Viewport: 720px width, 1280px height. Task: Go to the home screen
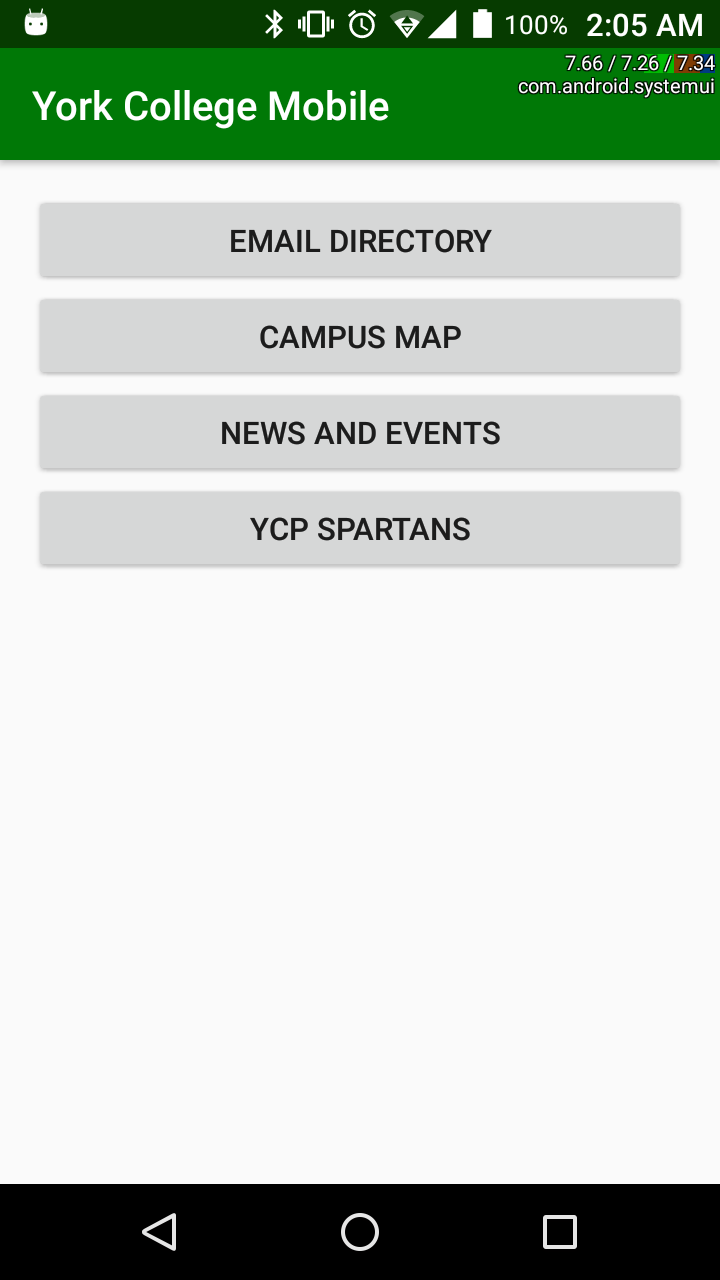[360, 1232]
